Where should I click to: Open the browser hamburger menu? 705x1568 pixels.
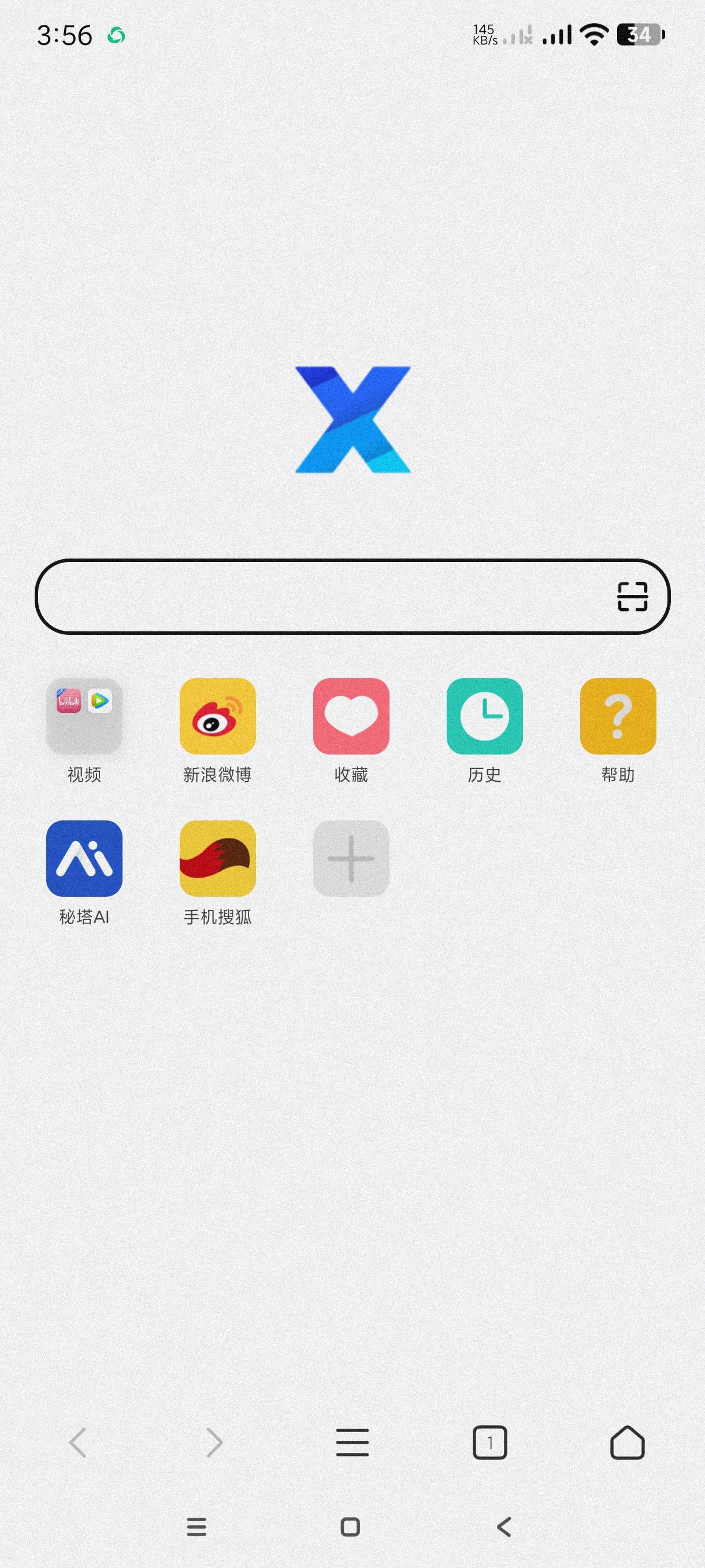pyautogui.click(x=352, y=1442)
